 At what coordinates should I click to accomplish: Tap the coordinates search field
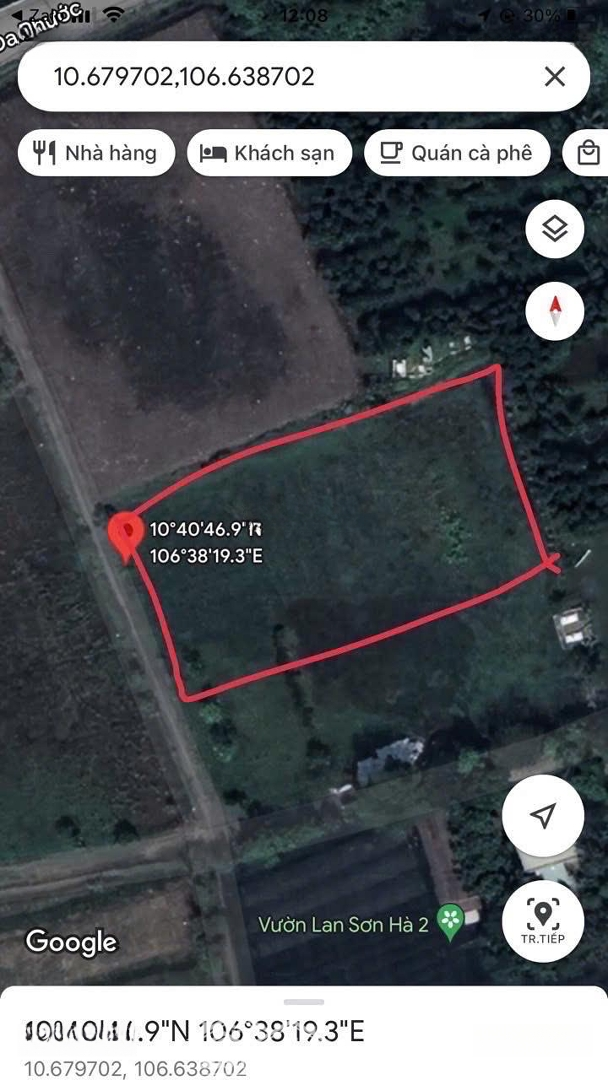tap(280, 76)
